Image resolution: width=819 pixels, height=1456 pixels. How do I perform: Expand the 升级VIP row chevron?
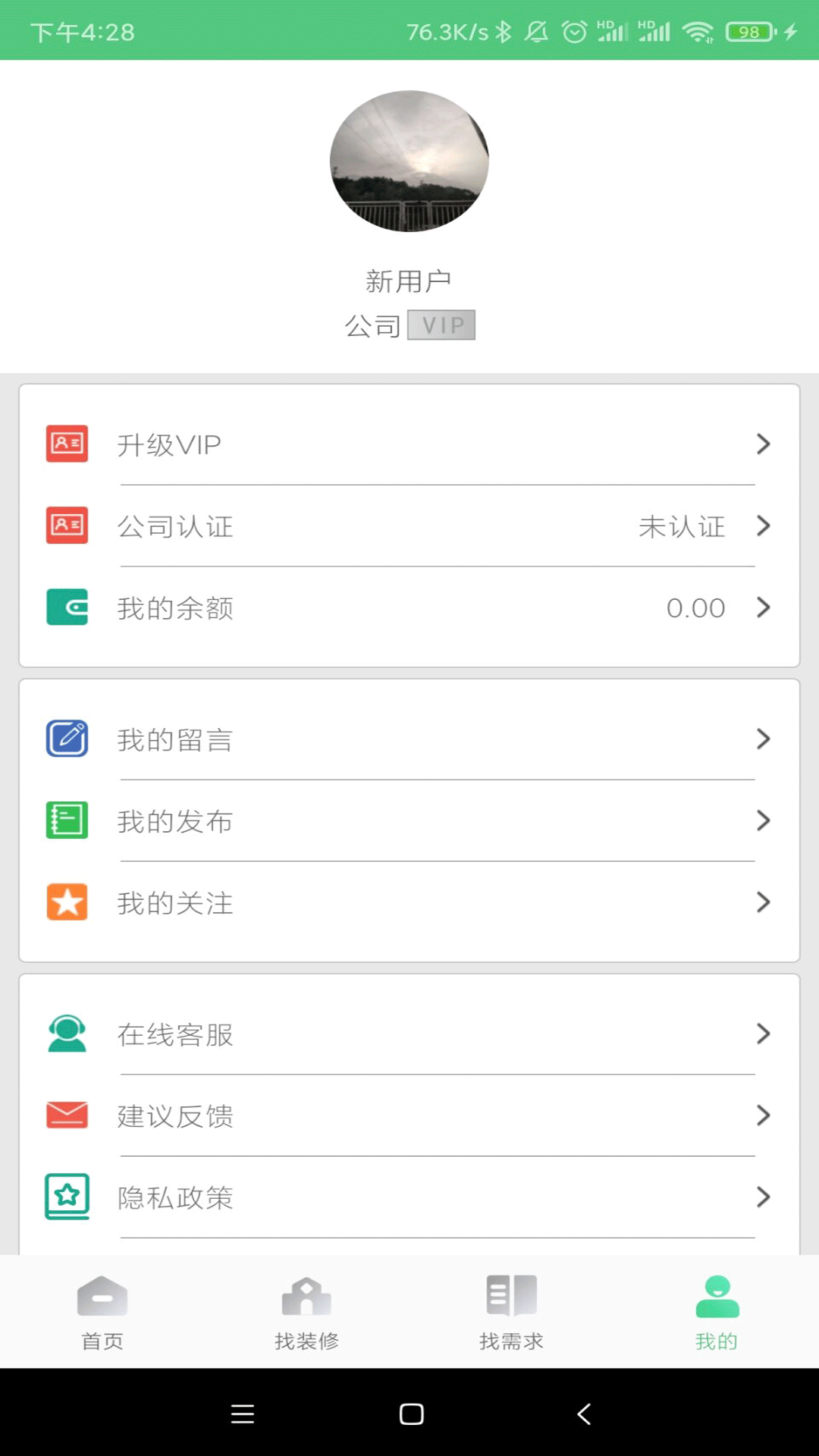click(763, 444)
